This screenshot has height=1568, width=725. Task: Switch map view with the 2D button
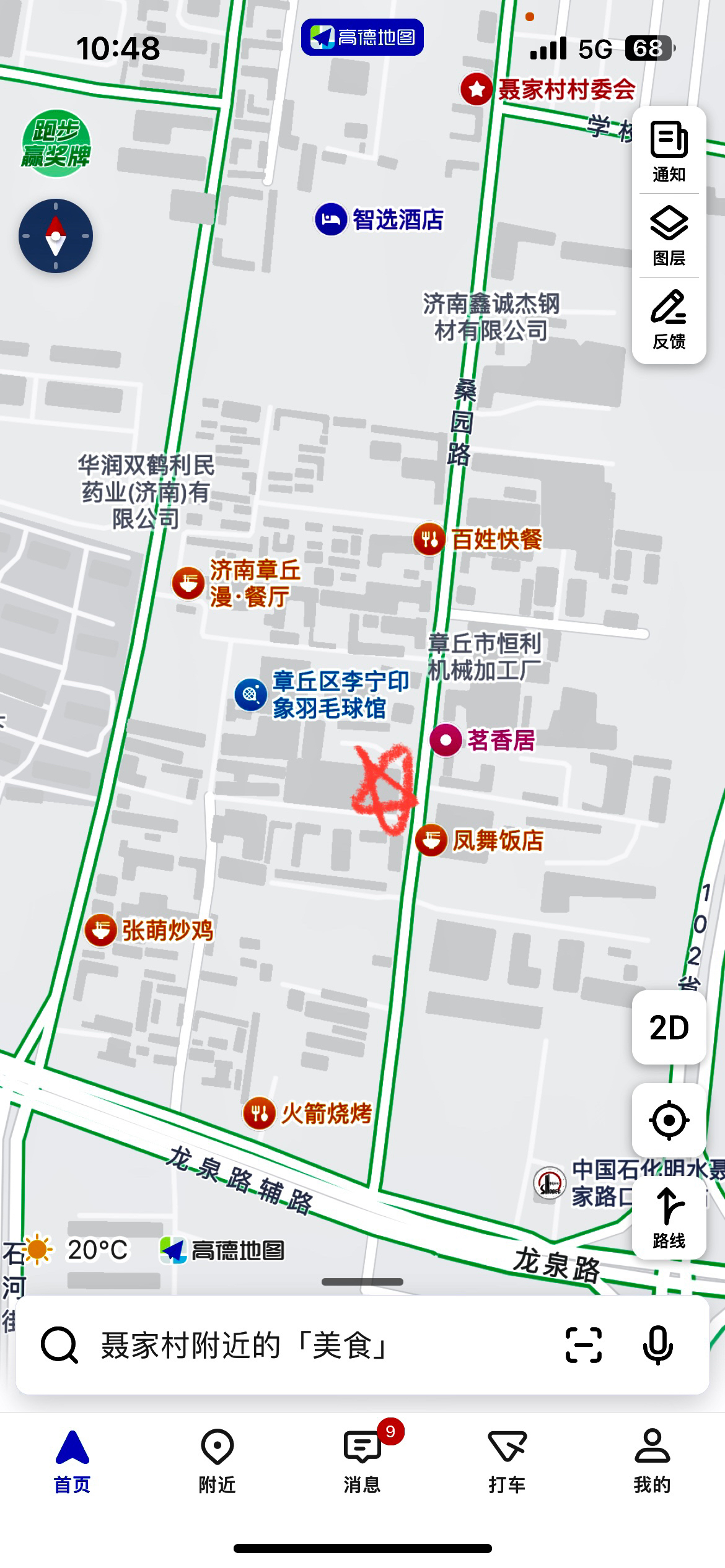[669, 1027]
